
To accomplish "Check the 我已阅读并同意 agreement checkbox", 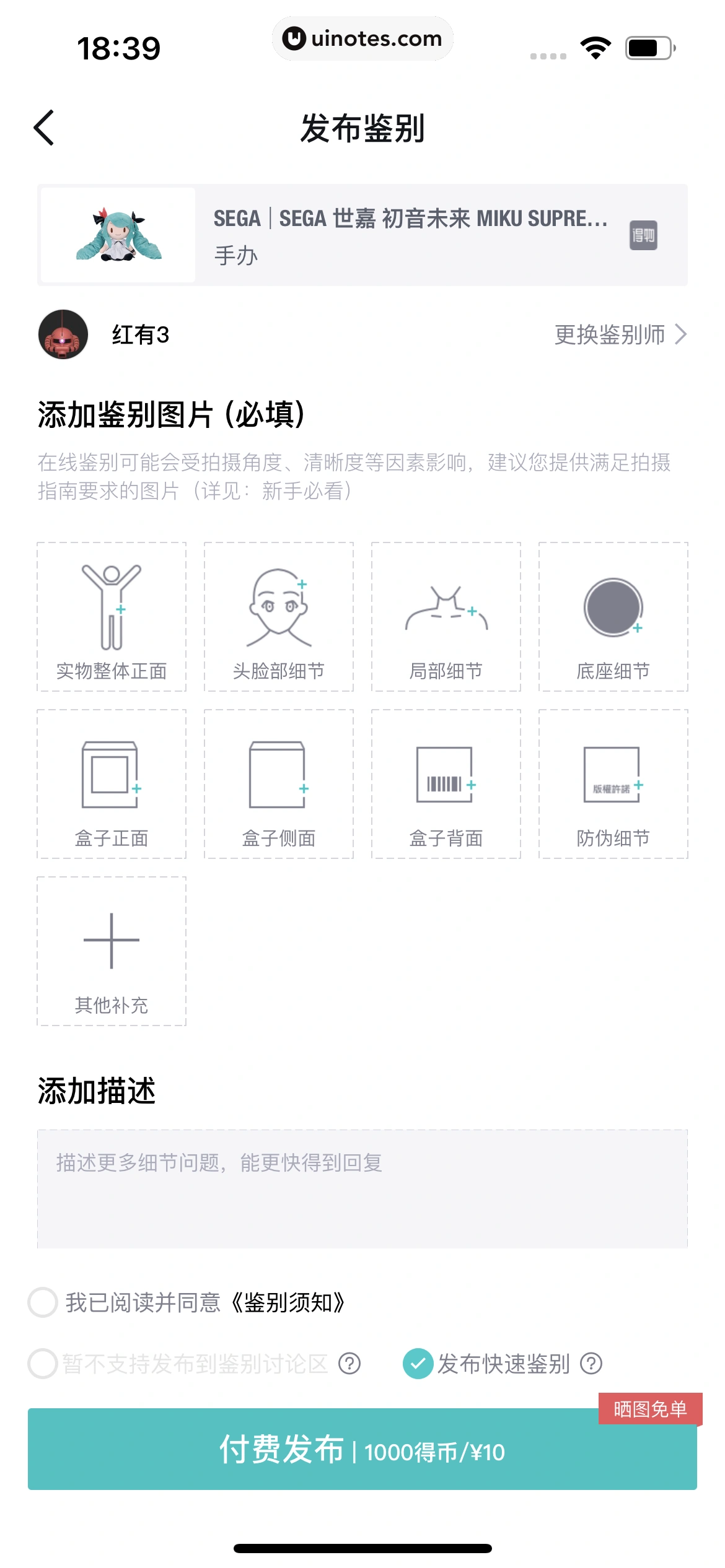I will point(42,1302).
